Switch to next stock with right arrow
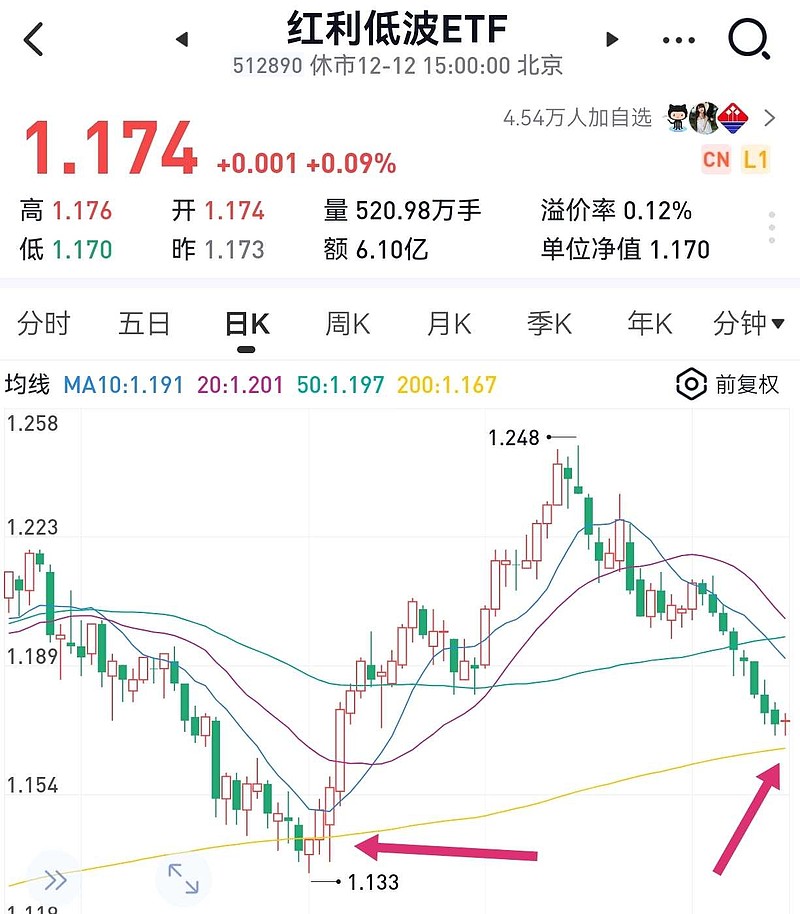Image resolution: width=800 pixels, height=914 pixels. 611,38
